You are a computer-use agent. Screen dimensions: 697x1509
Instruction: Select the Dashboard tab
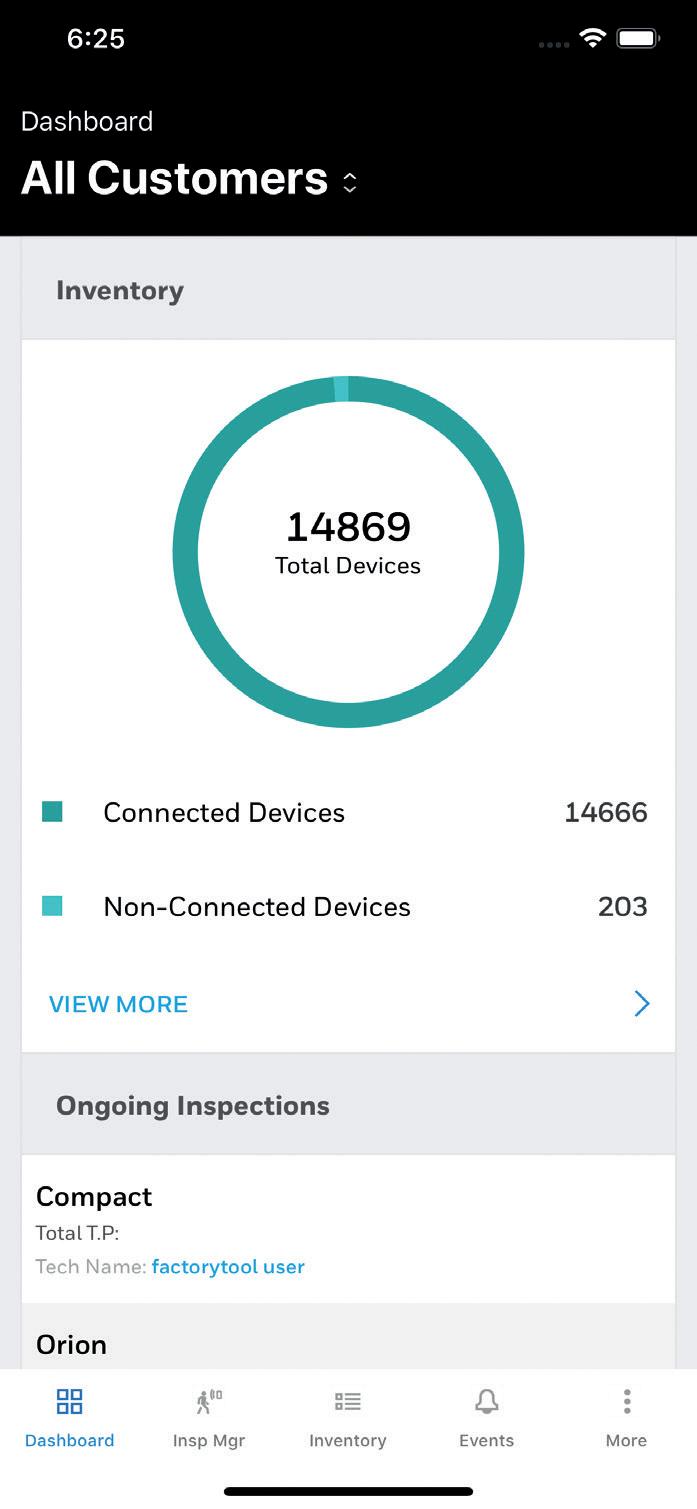coord(69,1419)
